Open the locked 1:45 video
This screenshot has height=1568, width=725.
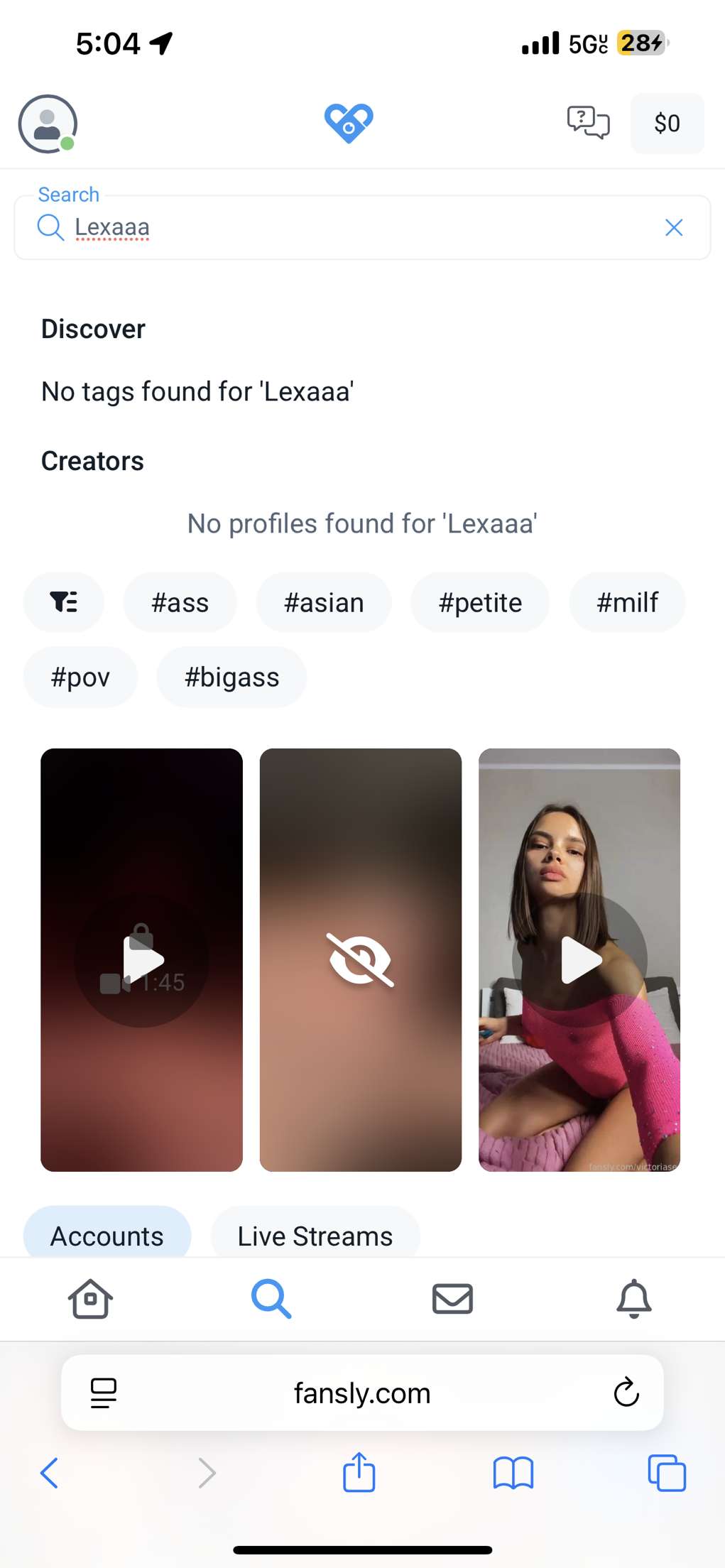tap(142, 959)
